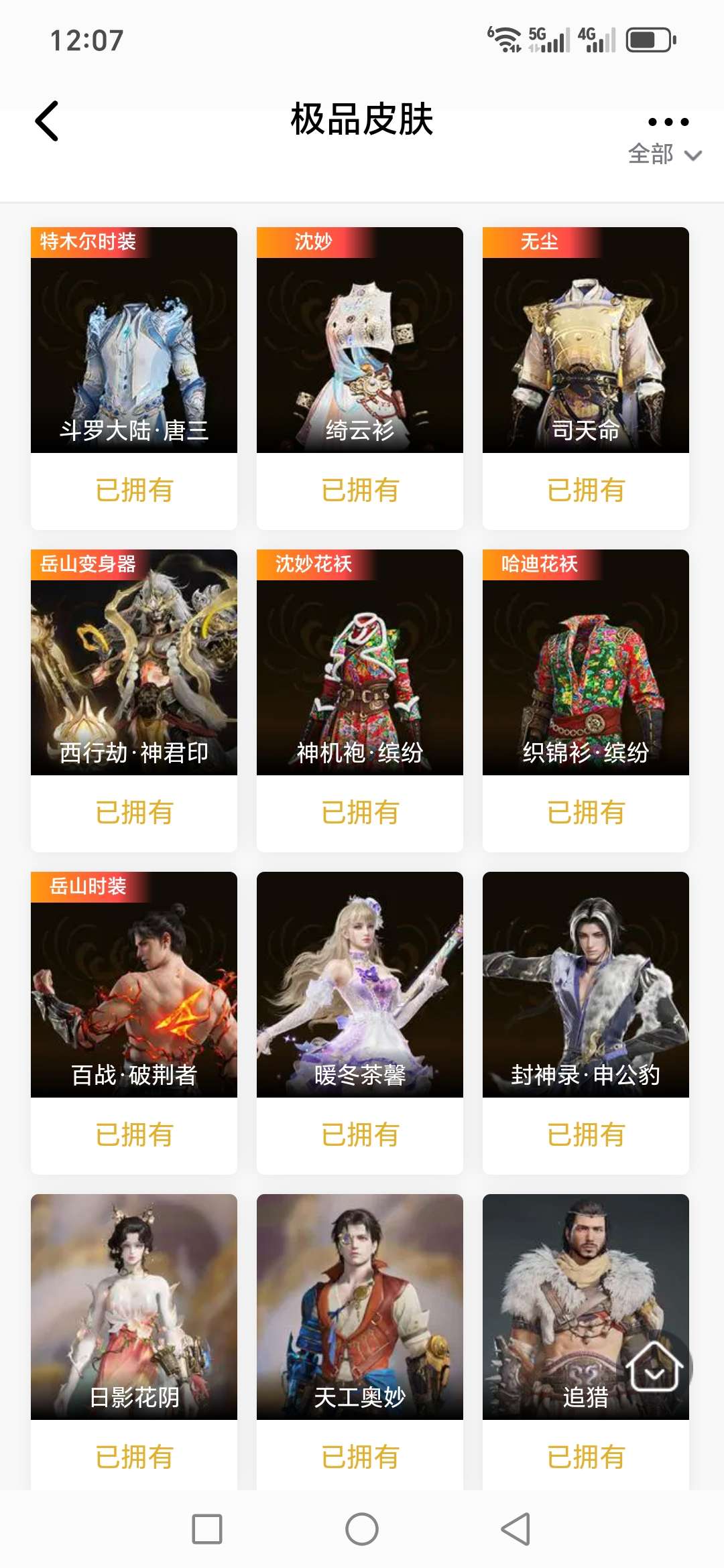Viewport: 724px width, 1568px height.
Task: Open the 织锦衫·缤纷 skin card
Action: pyautogui.click(x=586, y=663)
